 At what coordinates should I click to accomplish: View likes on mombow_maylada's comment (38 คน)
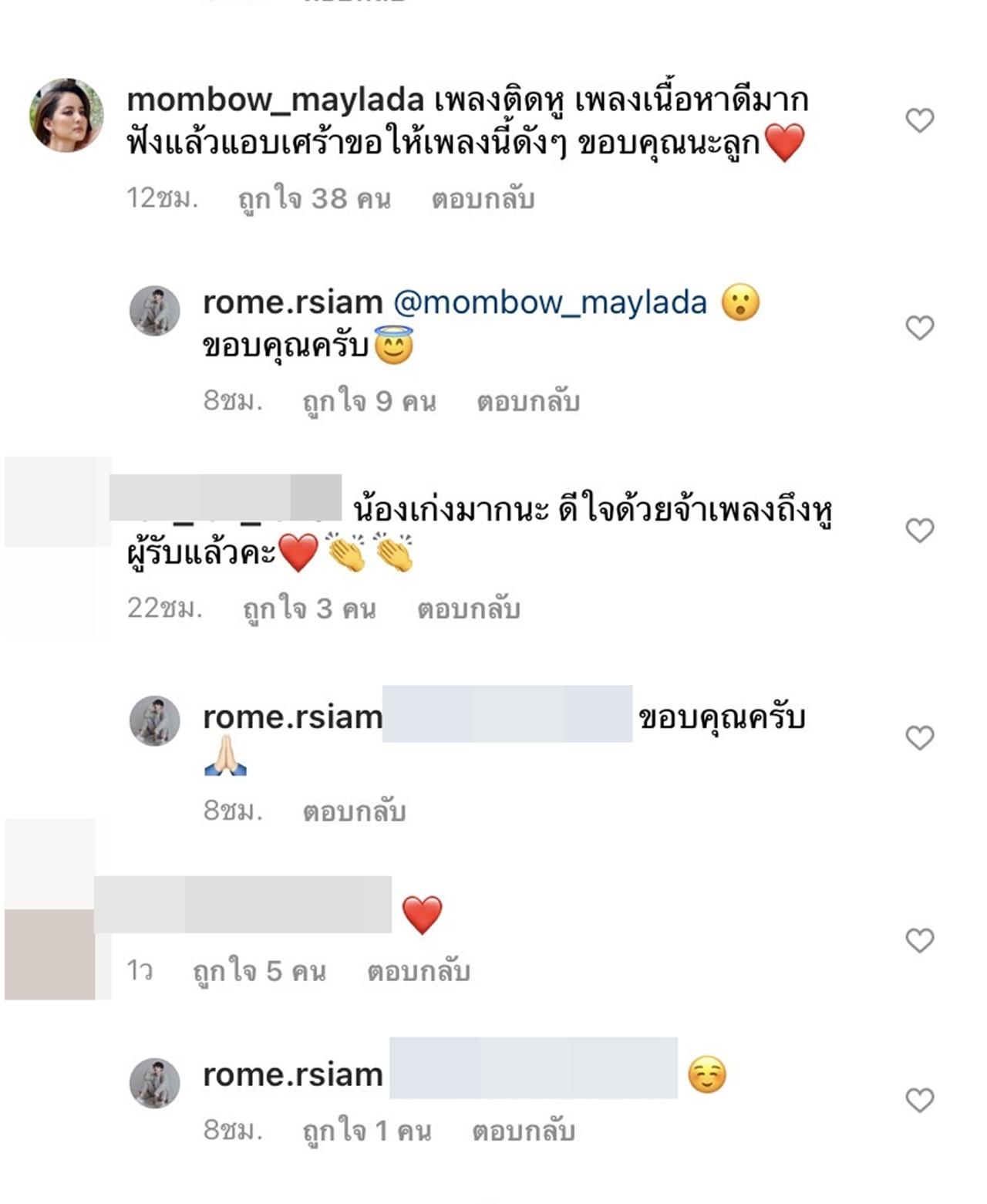click(x=314, y=199)
